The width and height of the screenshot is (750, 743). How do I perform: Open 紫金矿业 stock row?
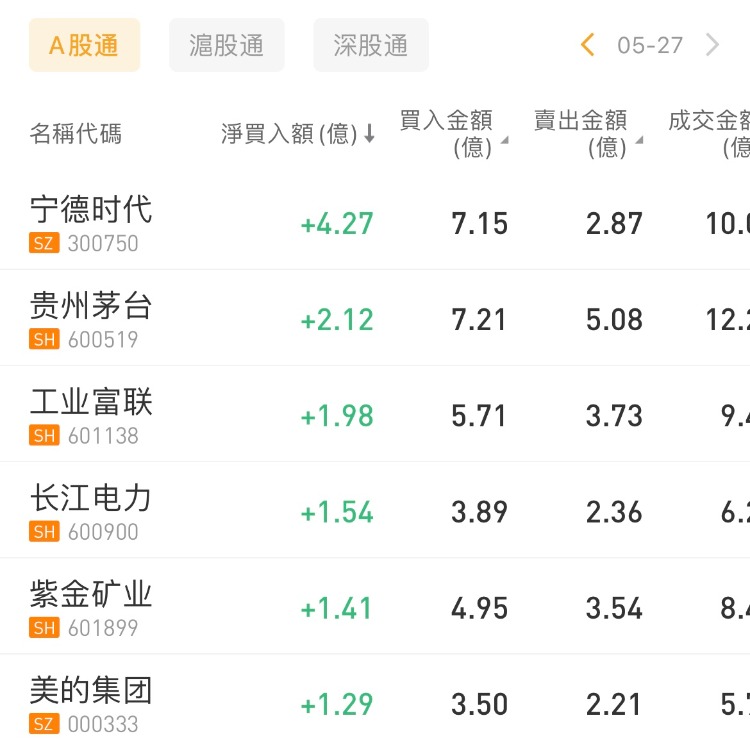pos(91,606)
